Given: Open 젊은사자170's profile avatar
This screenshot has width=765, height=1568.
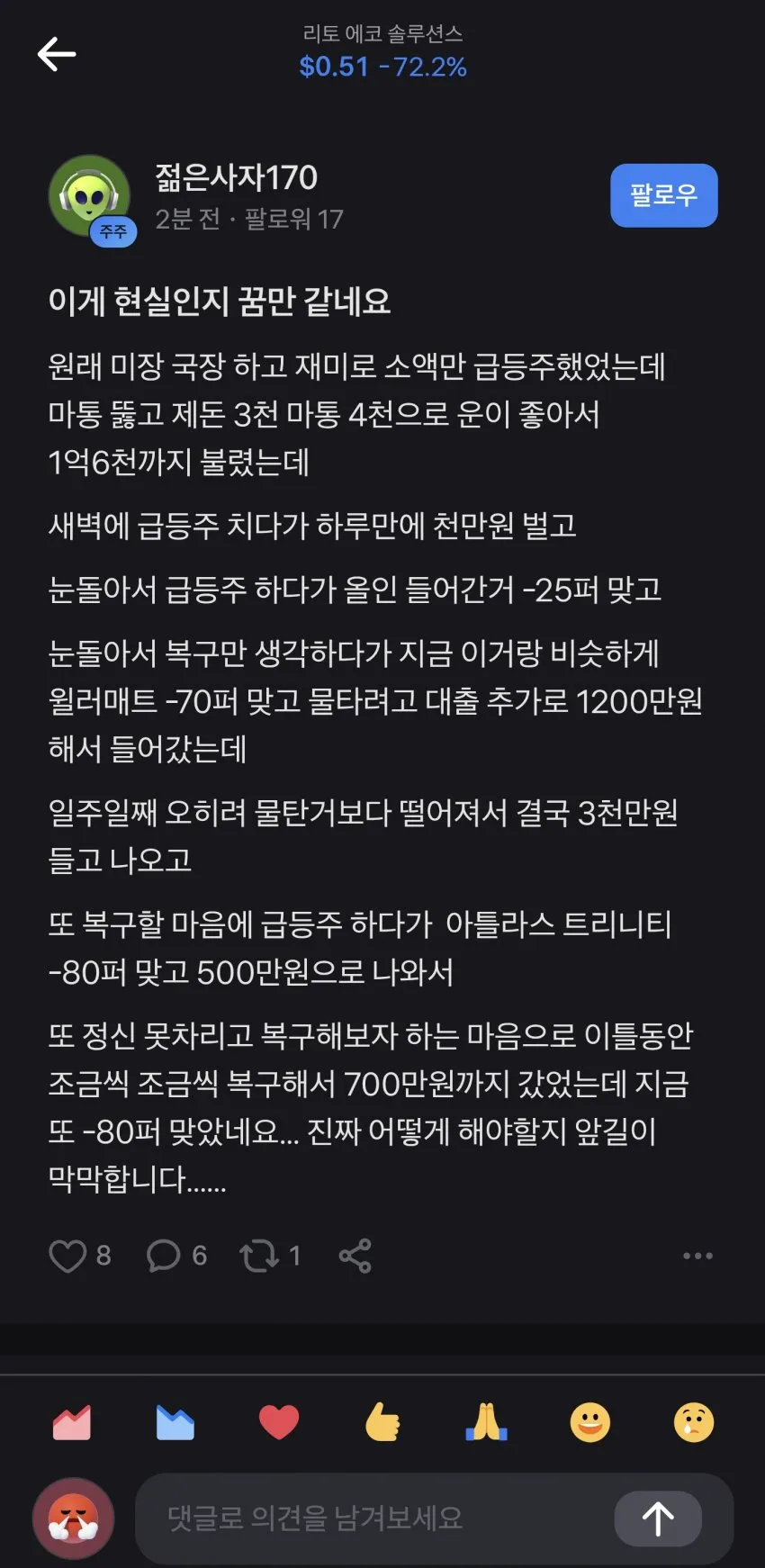Looking at the screenshot, I should pos(90,197).
